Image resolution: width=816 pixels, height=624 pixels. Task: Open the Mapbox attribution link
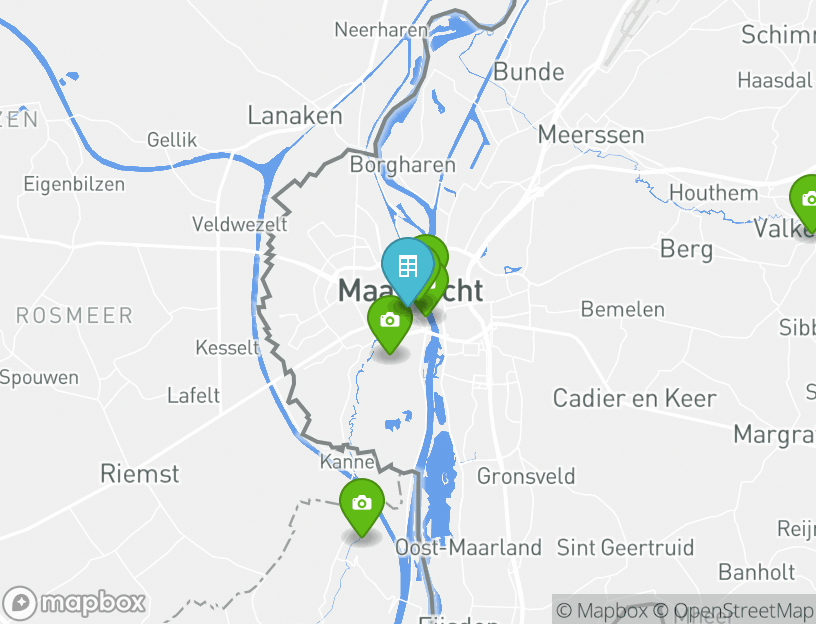click(603, 610)
